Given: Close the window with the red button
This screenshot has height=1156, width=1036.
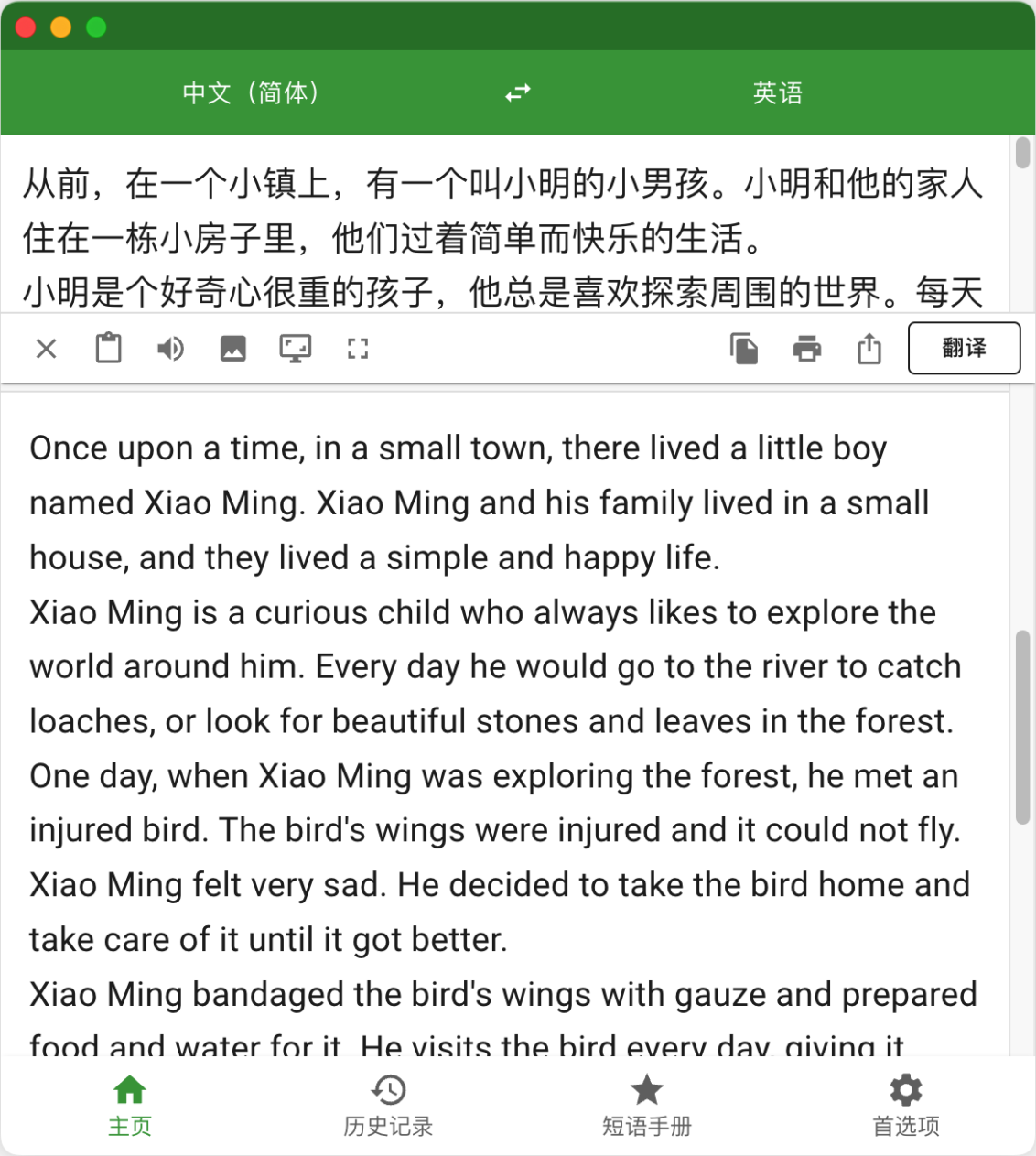Looking at the screenshot, I should (x=27, y=27).
